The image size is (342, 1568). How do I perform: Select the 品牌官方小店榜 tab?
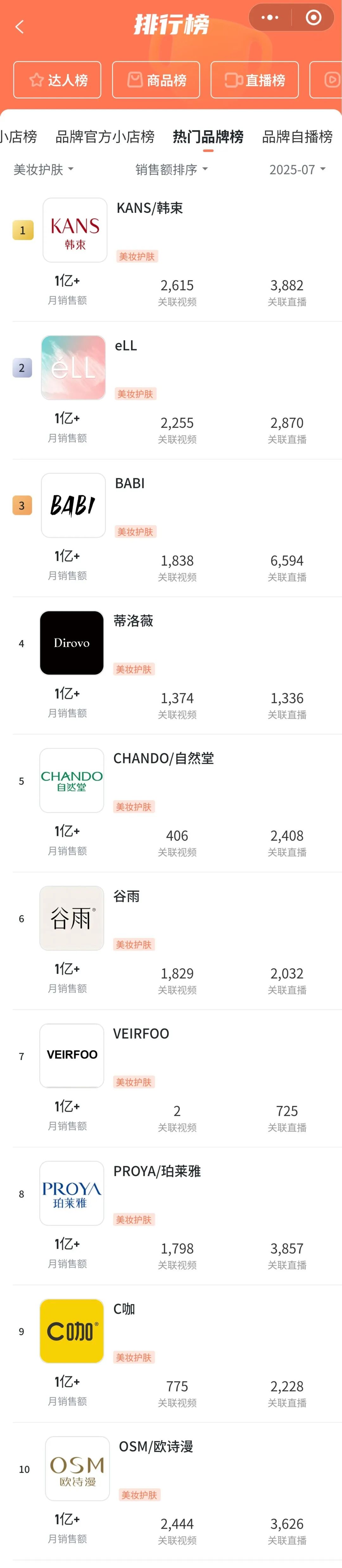click(104, 137)
